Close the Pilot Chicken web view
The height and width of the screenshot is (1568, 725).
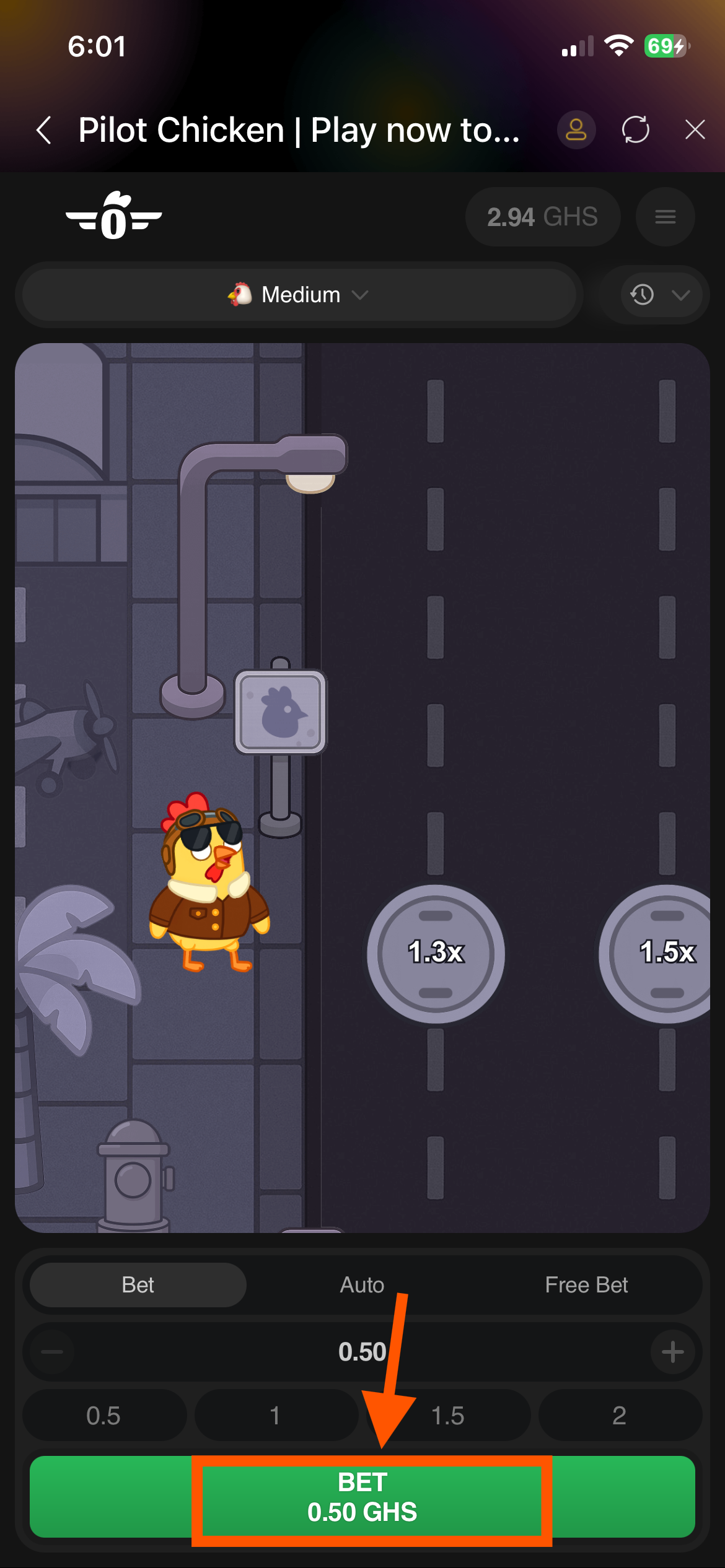(x=695, y=130)
